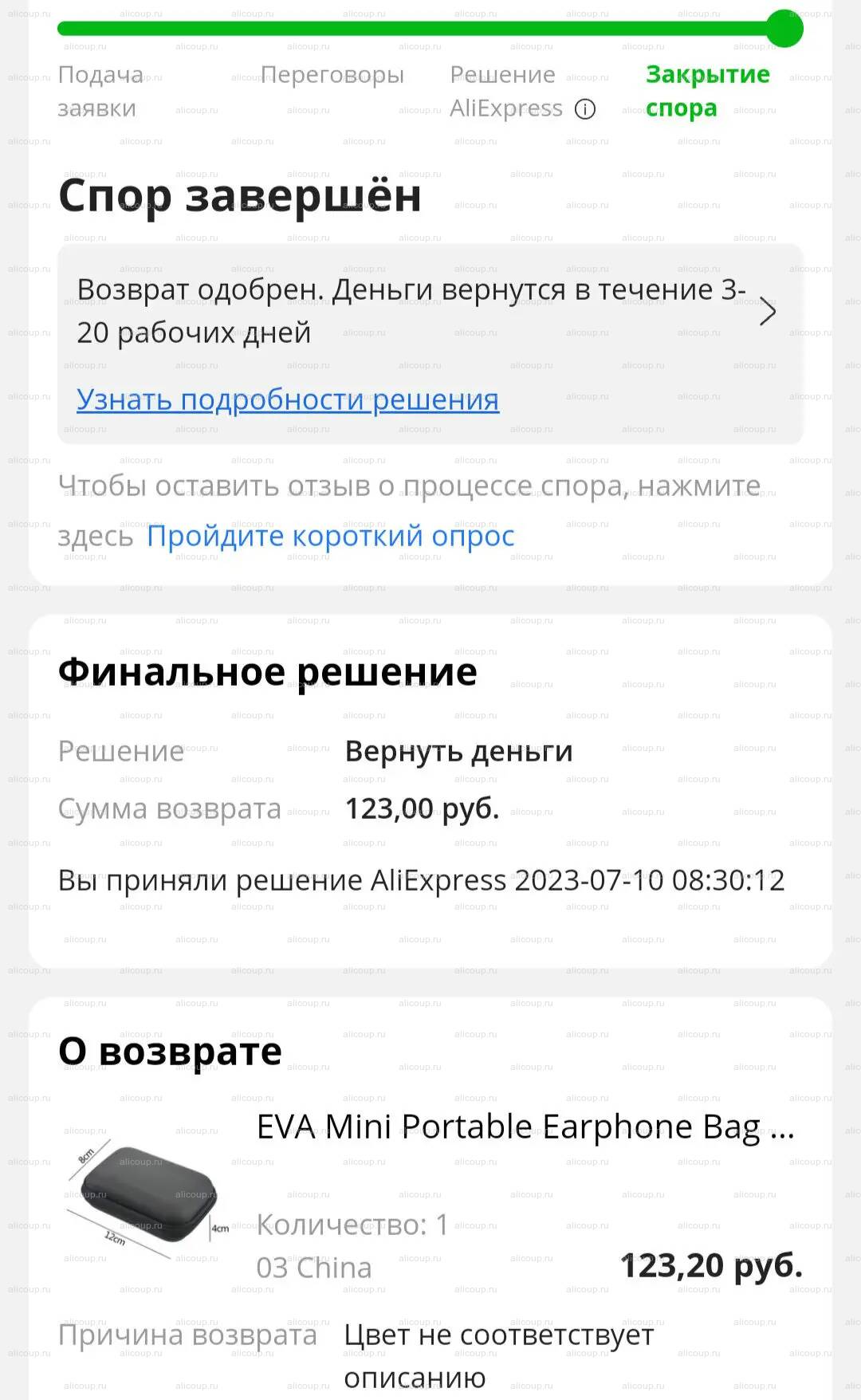Open the info icon next to Решение AliExpress
This screenshot has height=1400, width=861.
pos(585,109)
